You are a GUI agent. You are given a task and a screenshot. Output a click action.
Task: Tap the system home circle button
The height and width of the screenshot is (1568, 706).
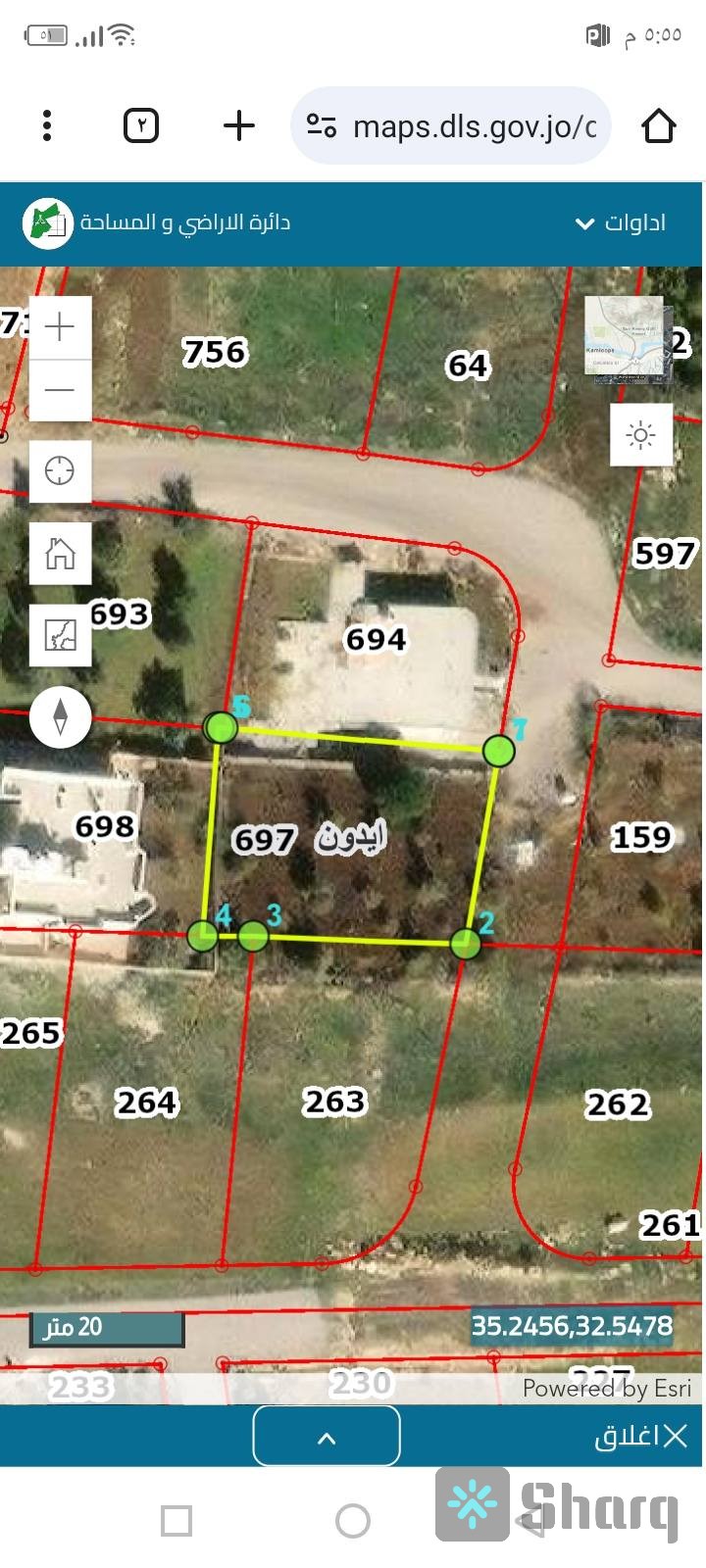point(352,1521)
